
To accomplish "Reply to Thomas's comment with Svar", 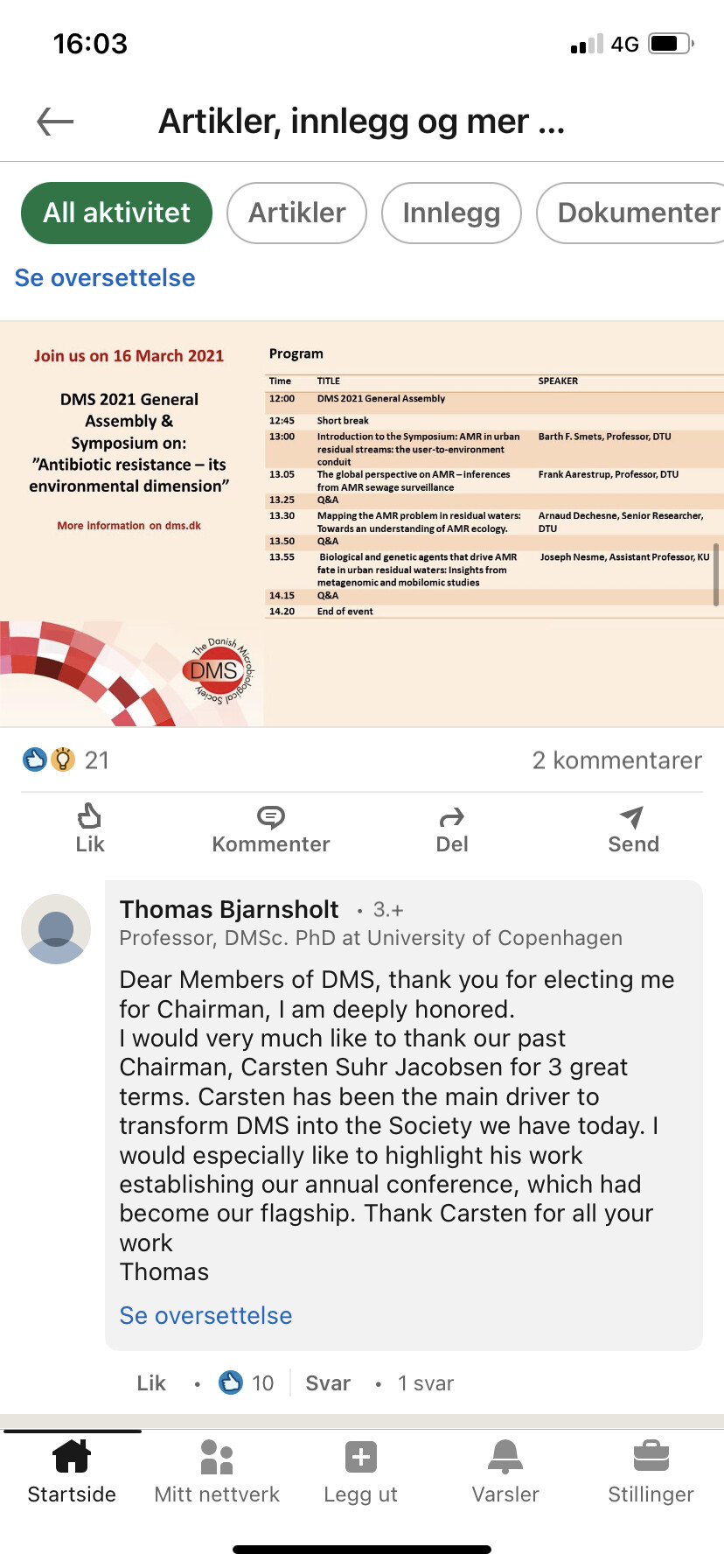I will tap(328, 1382).
